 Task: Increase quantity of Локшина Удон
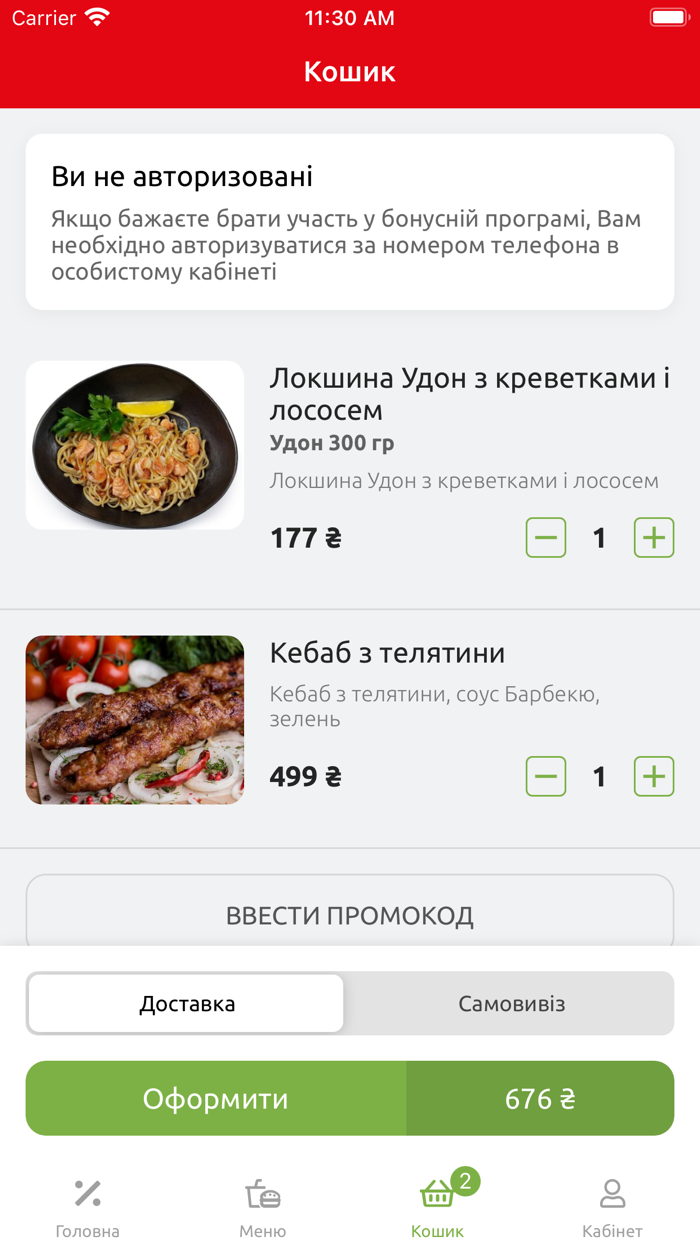(654, 538)
